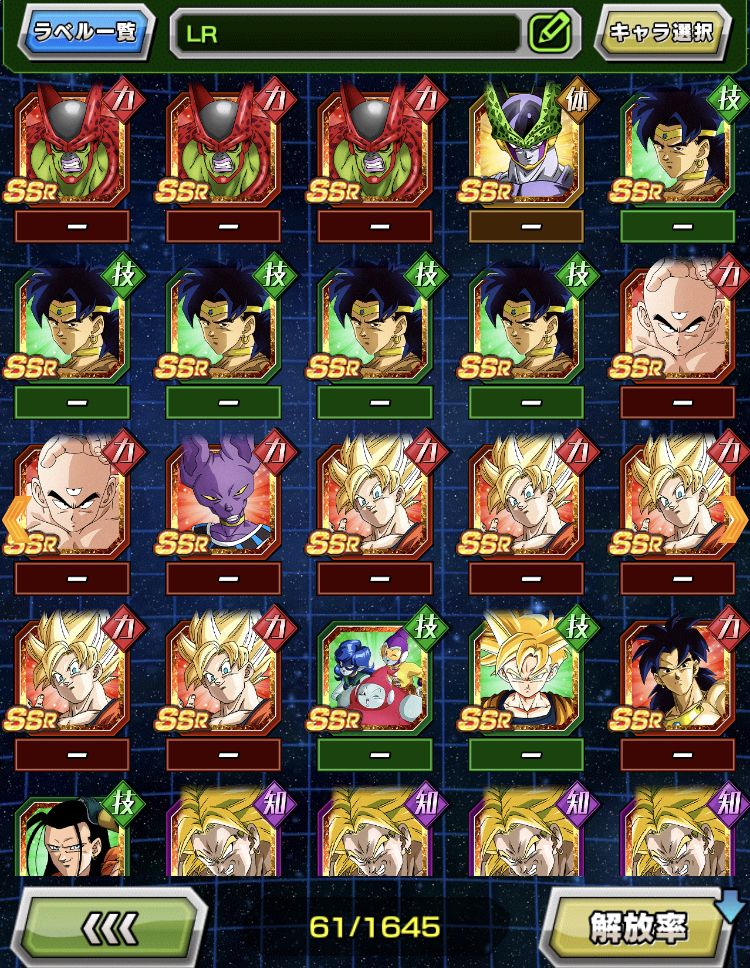Tap the LR label name field

tap(345, 33)
